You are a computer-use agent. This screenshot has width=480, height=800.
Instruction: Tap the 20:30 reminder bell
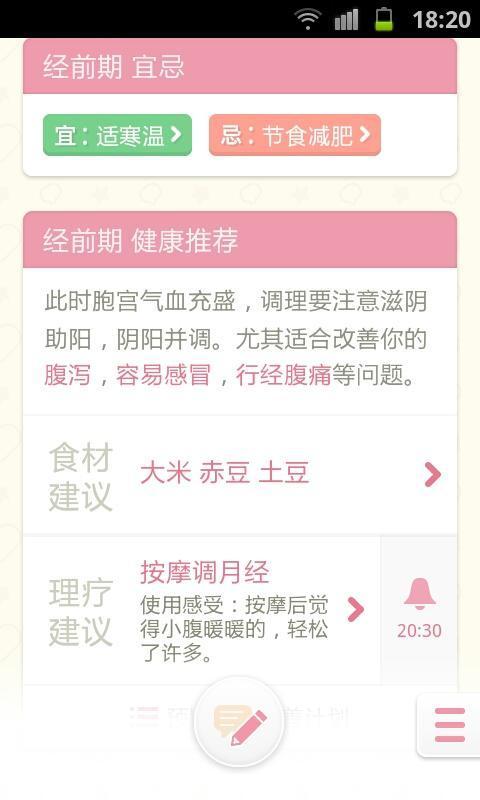419,610
